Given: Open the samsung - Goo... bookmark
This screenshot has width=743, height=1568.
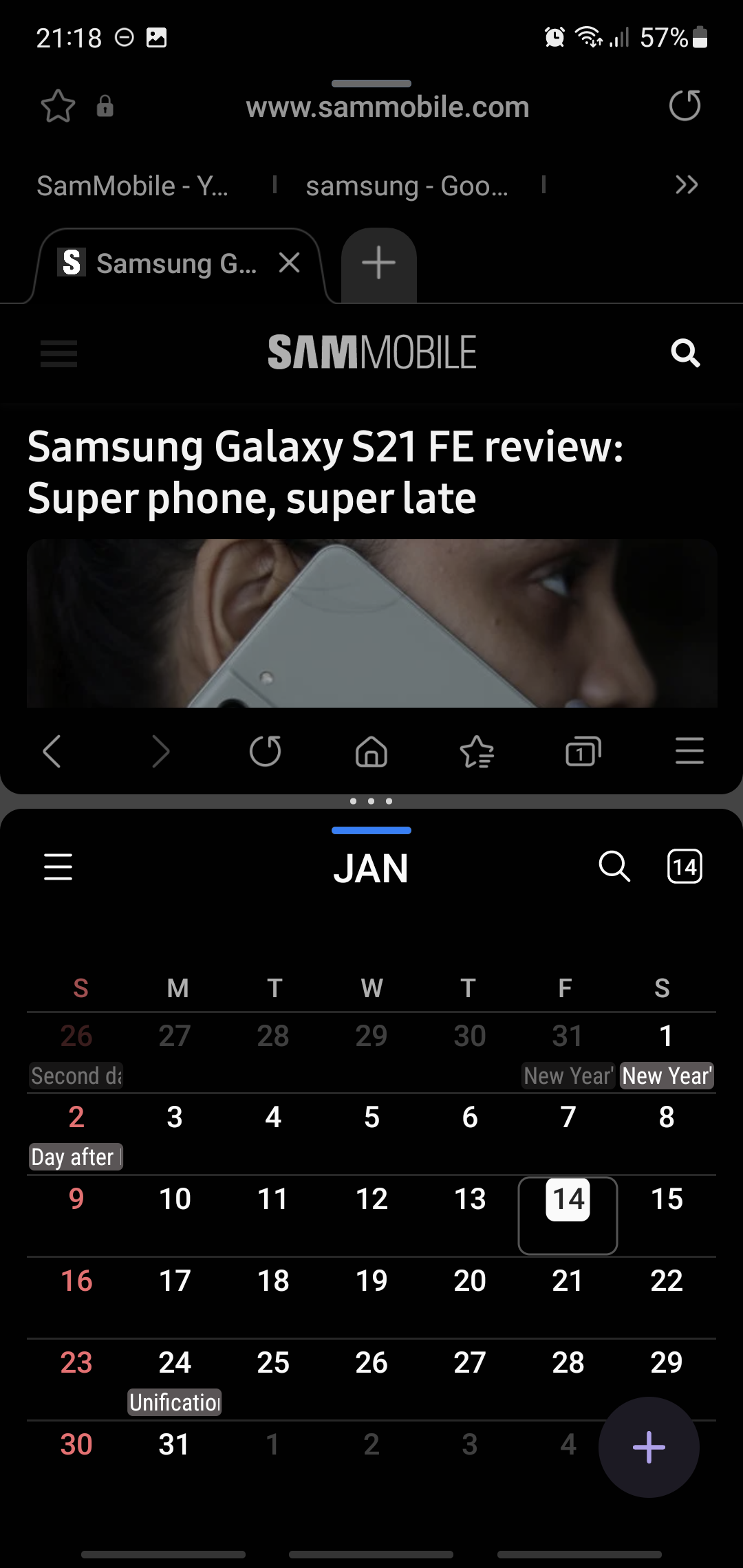Looking at the screenshot, I should 407,186.
